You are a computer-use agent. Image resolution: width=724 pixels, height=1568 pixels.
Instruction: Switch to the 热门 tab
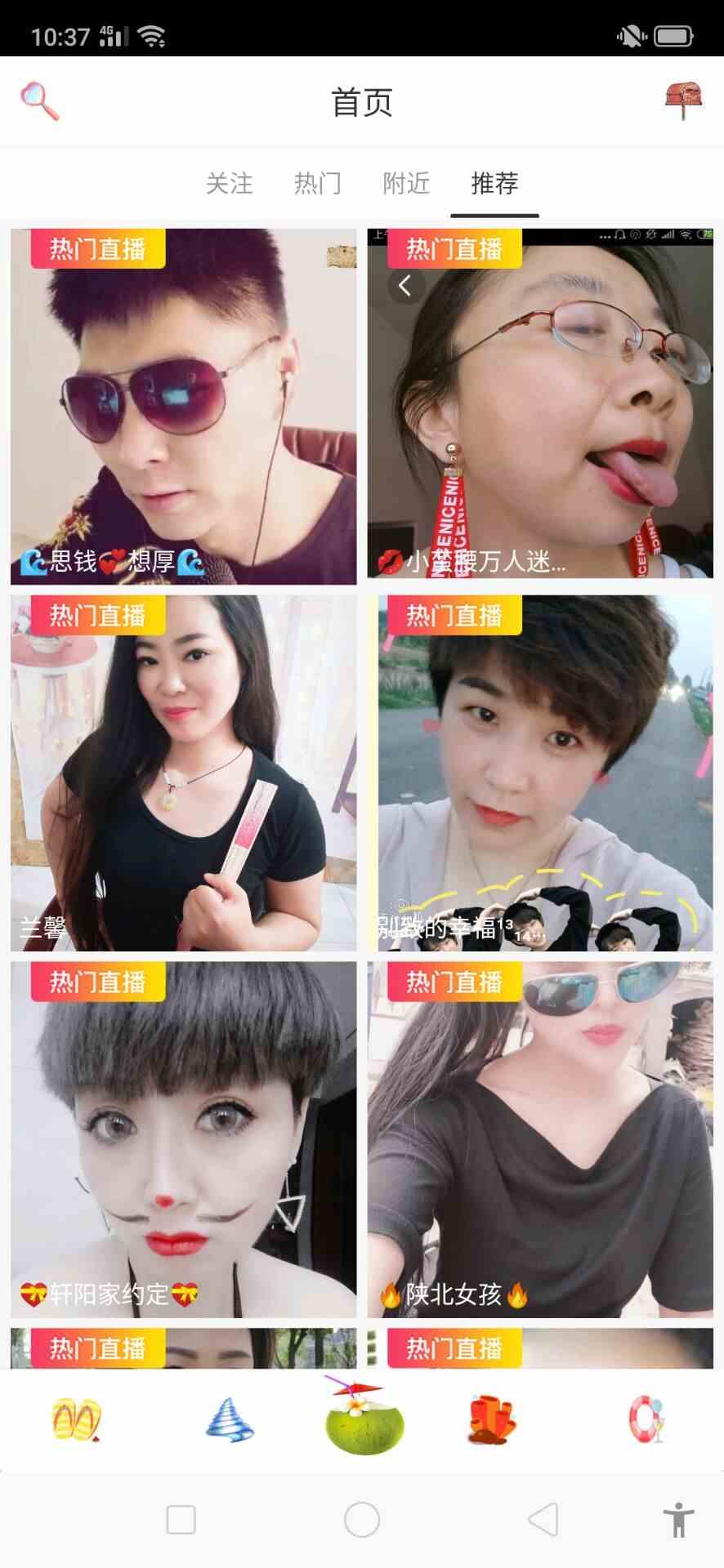(317, 184)
